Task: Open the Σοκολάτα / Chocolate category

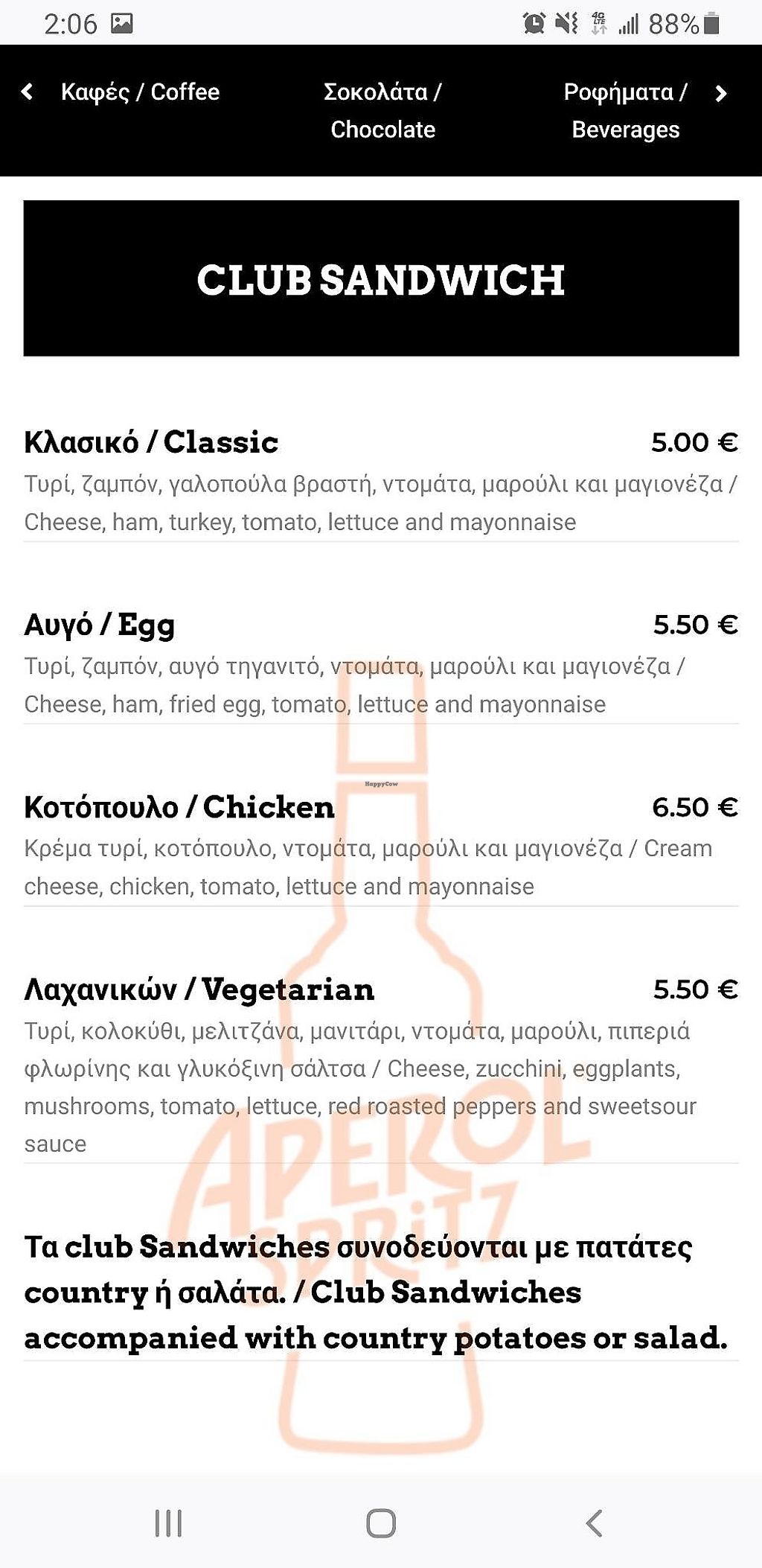Action: point(382,110)
